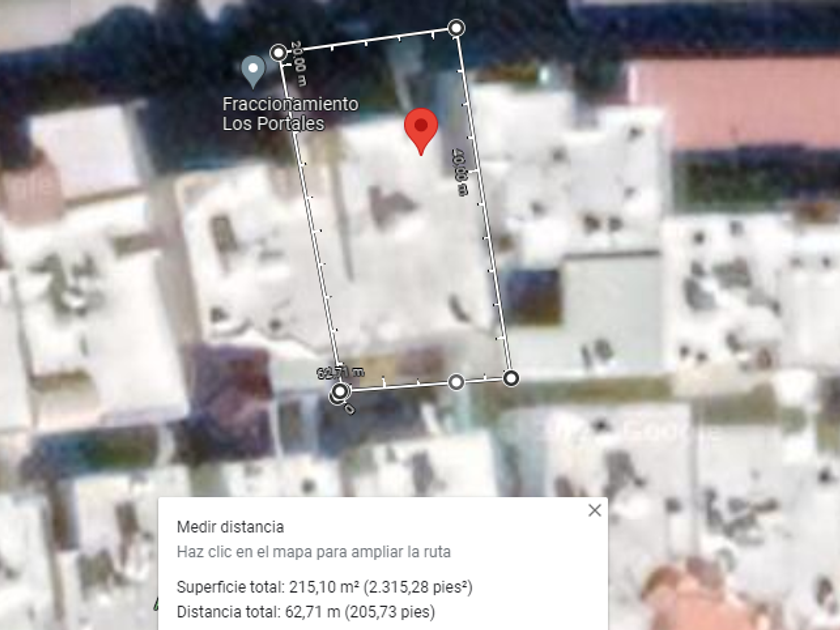Close the Medir distancia panel
This screenshot has height=630, width=840.
(x=595, y=511)
